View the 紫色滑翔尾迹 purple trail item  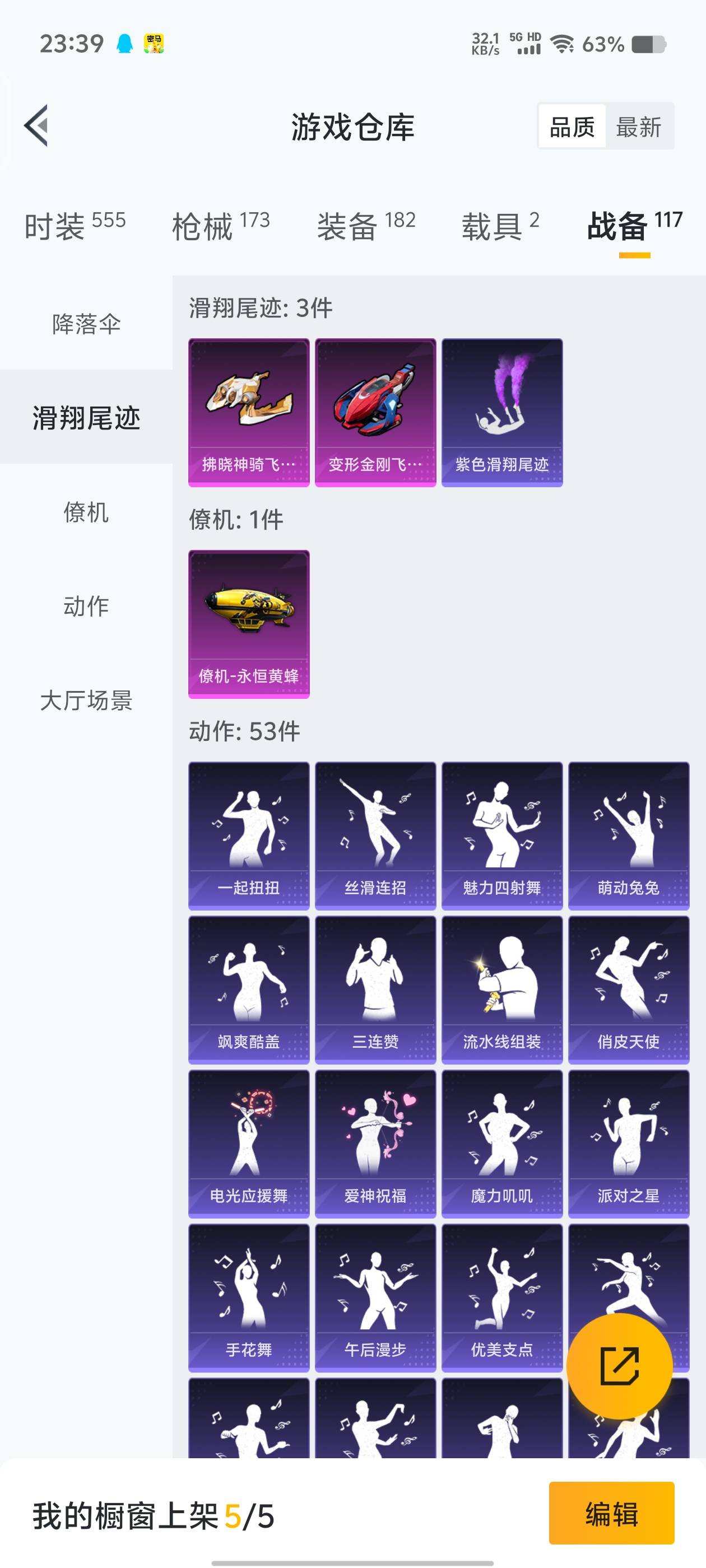(x=502, y=412)
